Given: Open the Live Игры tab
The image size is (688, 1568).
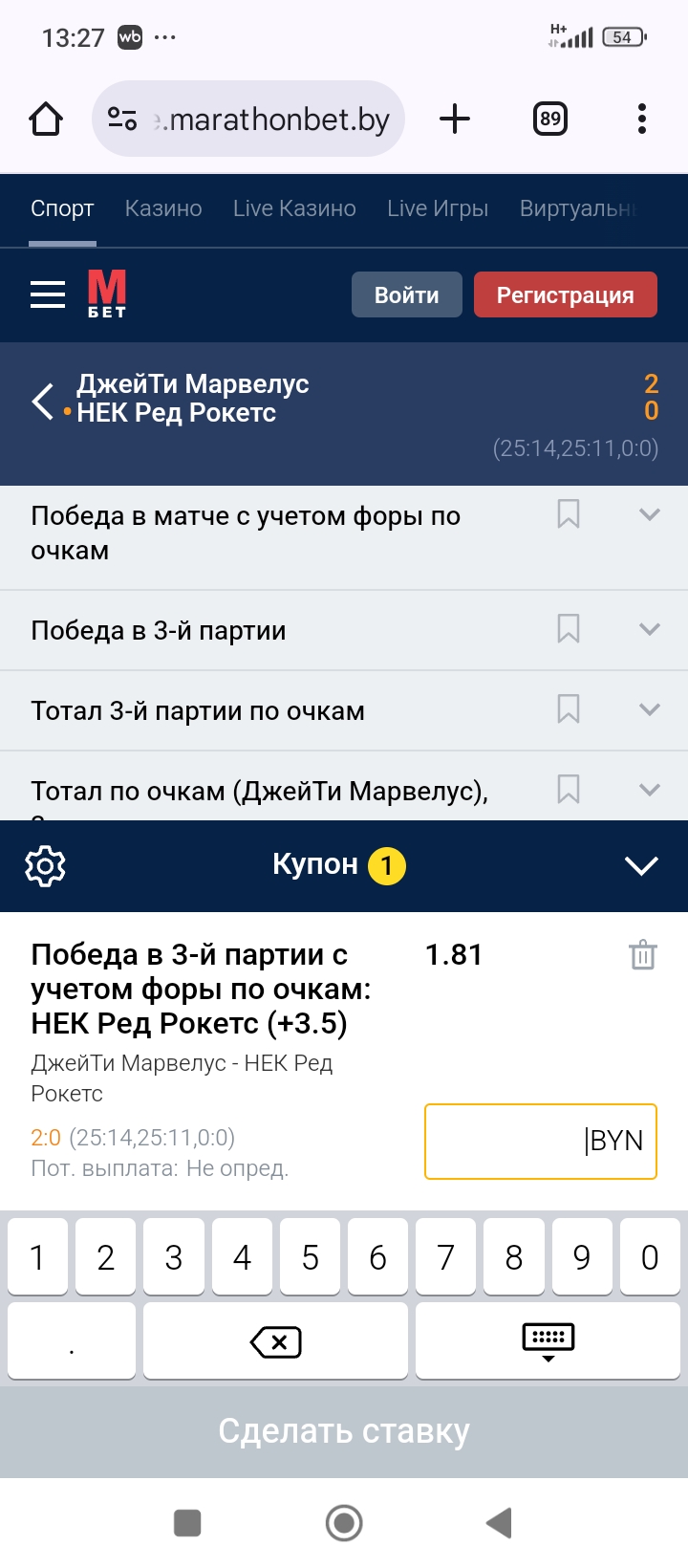Looking at the screenshot, I should [x=438, y=208].
